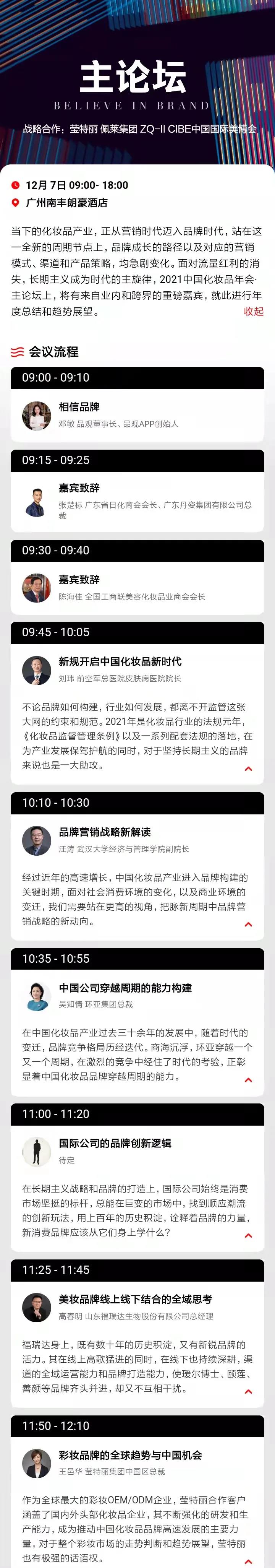The height and width of the screenshot is (1568, 275).
Task: Collapse the intro text with 收起
Action: pyautogui.click(x=253, y=311)
